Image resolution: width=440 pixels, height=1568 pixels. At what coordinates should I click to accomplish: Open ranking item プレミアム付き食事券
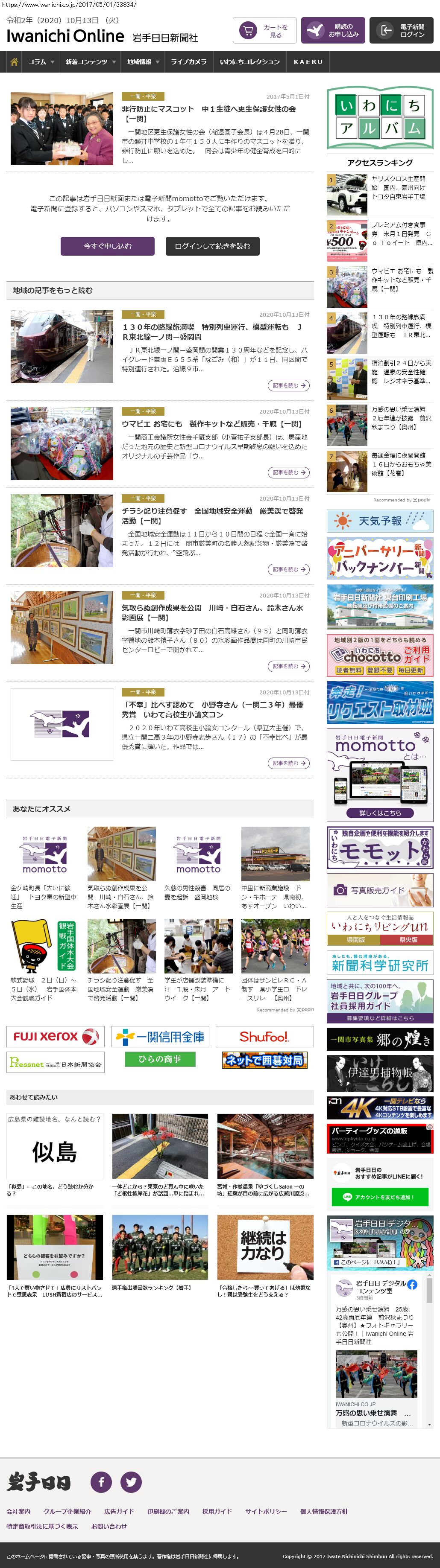[x=402, y=234]
